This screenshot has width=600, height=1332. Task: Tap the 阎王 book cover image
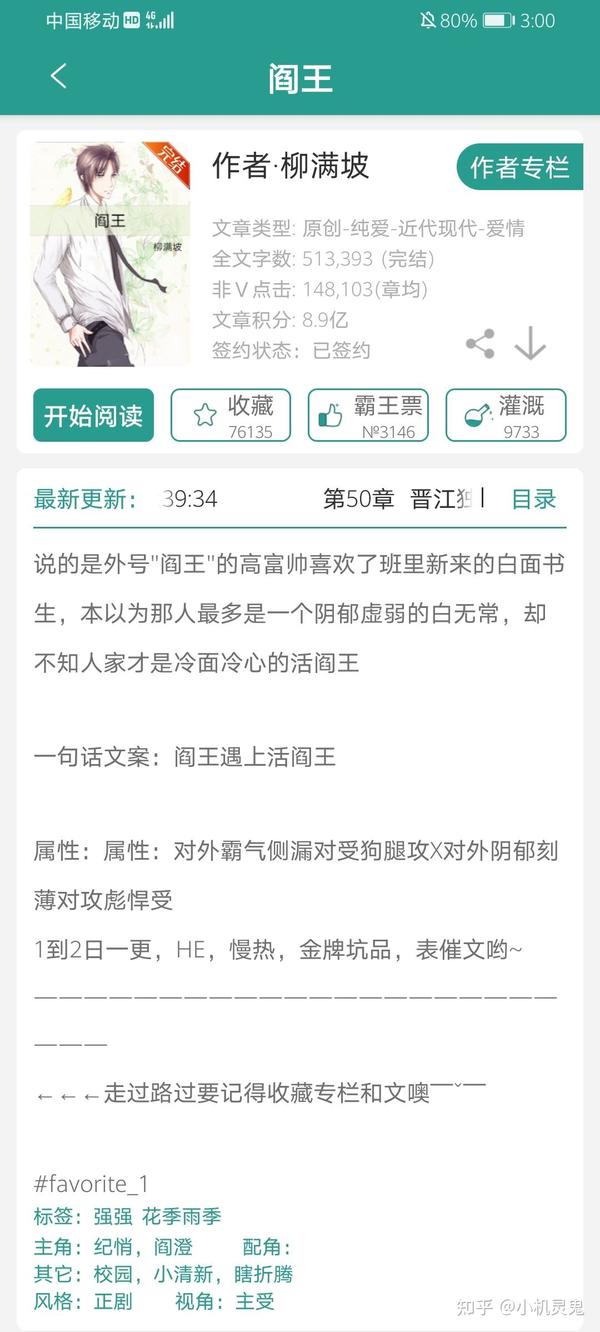(110, 254)
